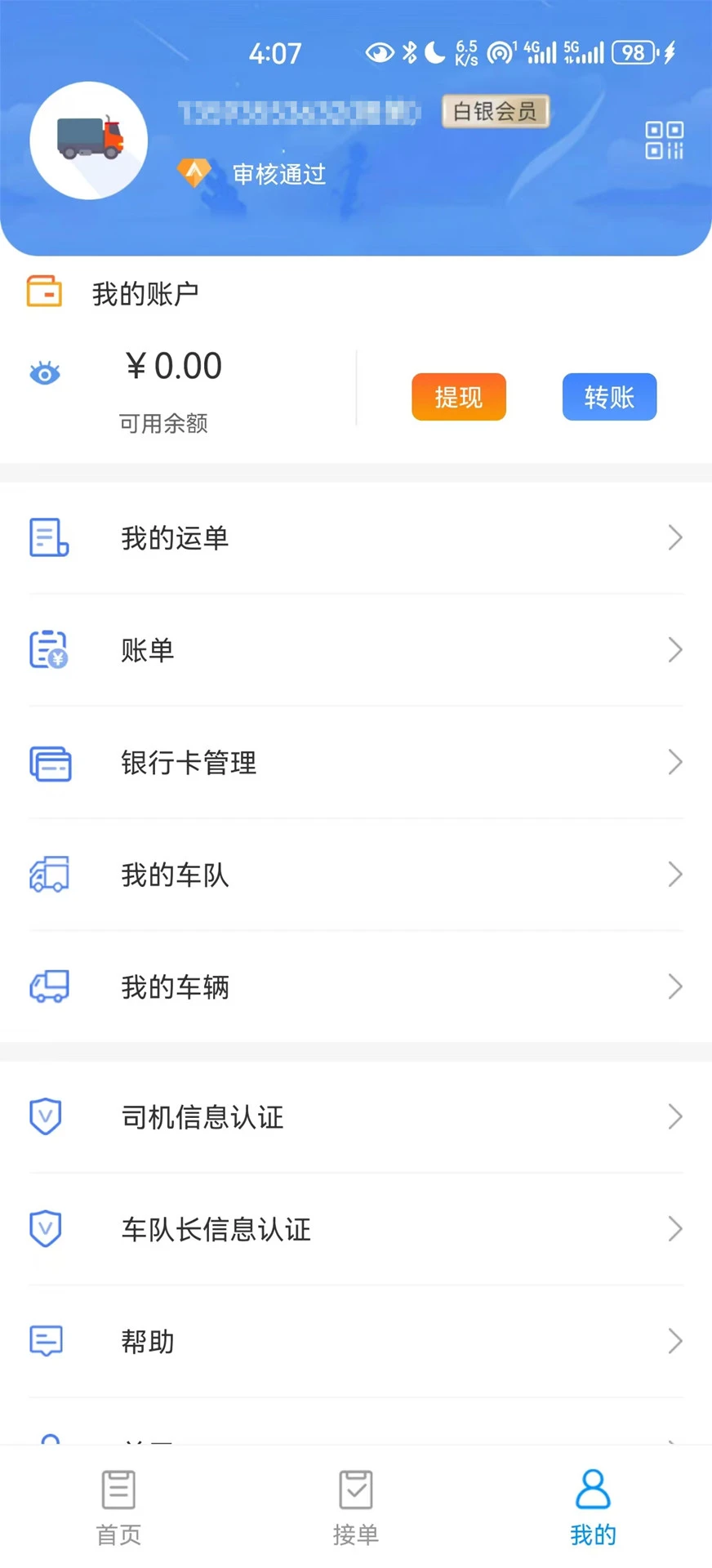Open 车队长信息认证 via its chevron
Screen dimensions: 712x1568
click(674, 1228)
